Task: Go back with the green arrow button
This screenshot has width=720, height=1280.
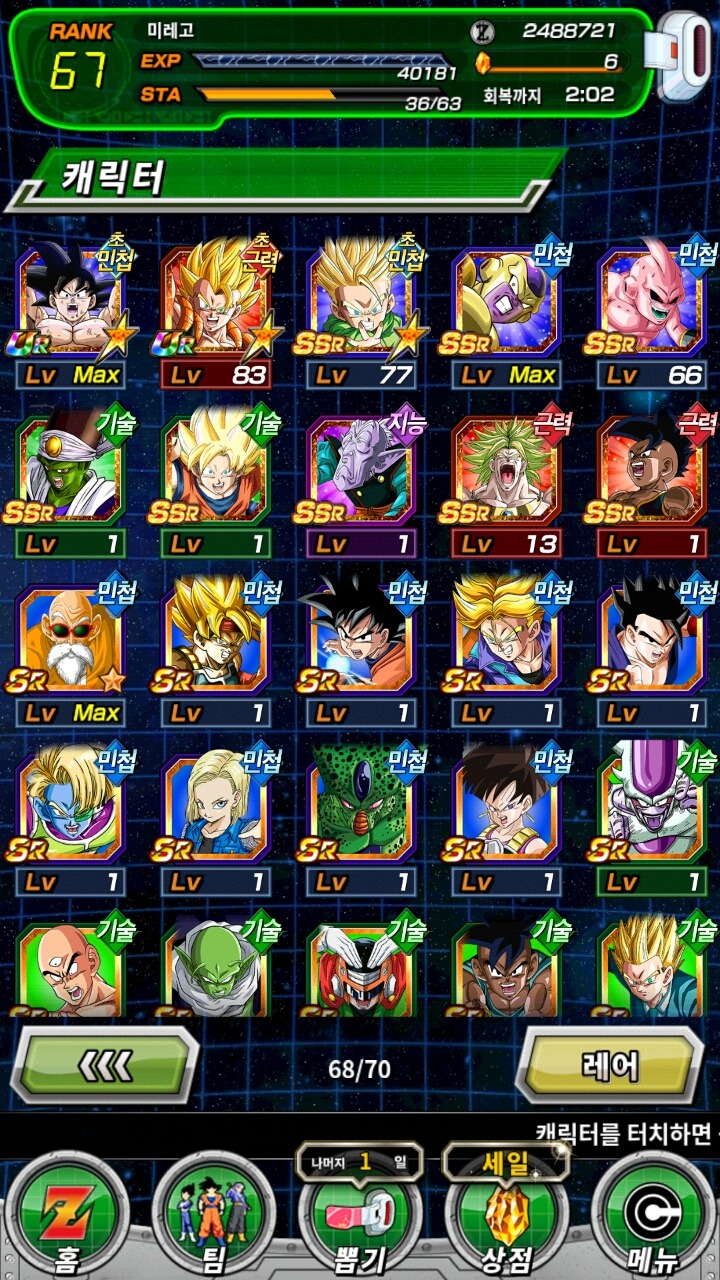Action: click(x=104, y=1067)
